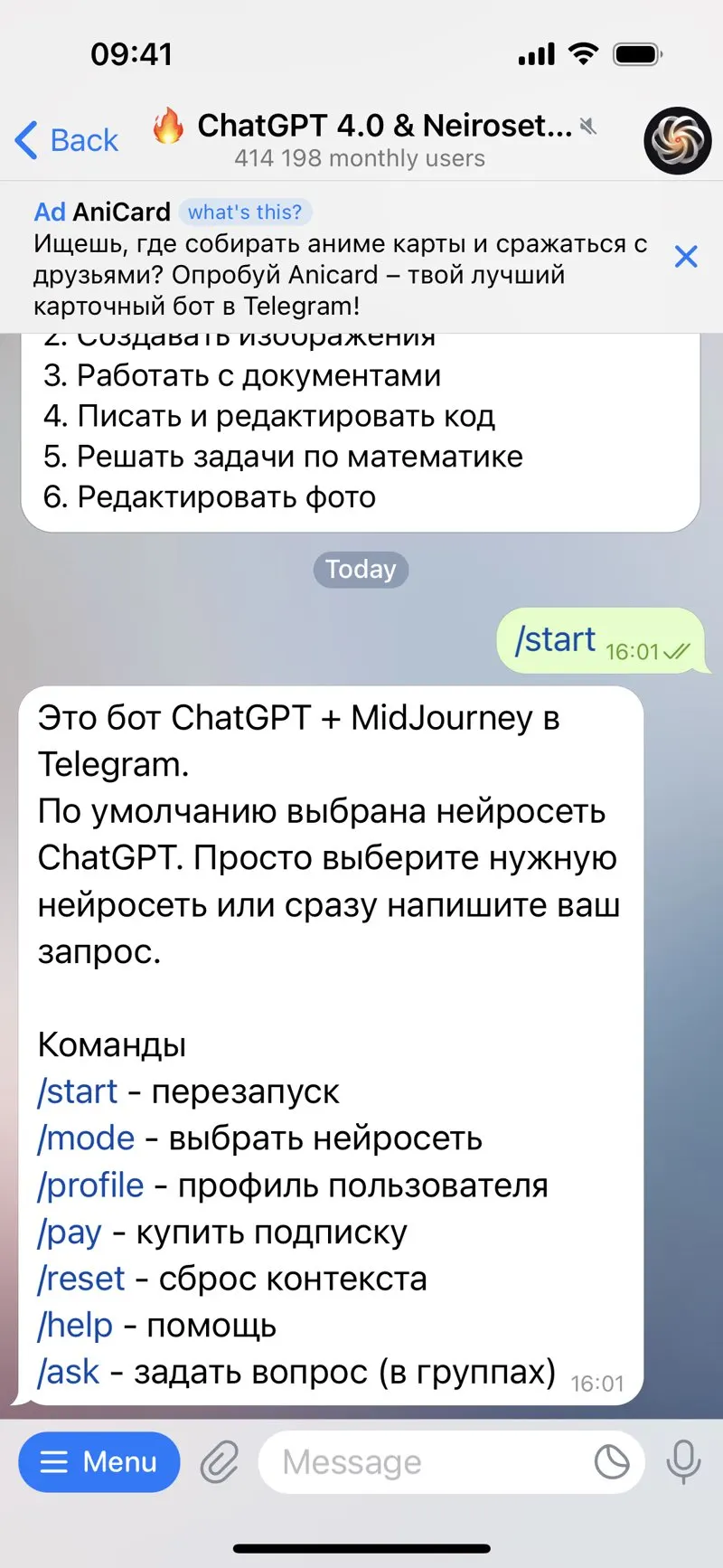Viewport: 723px width, 1568px height.
Task: Tap the "what's this?" ad label
Action: coord(245,212)
